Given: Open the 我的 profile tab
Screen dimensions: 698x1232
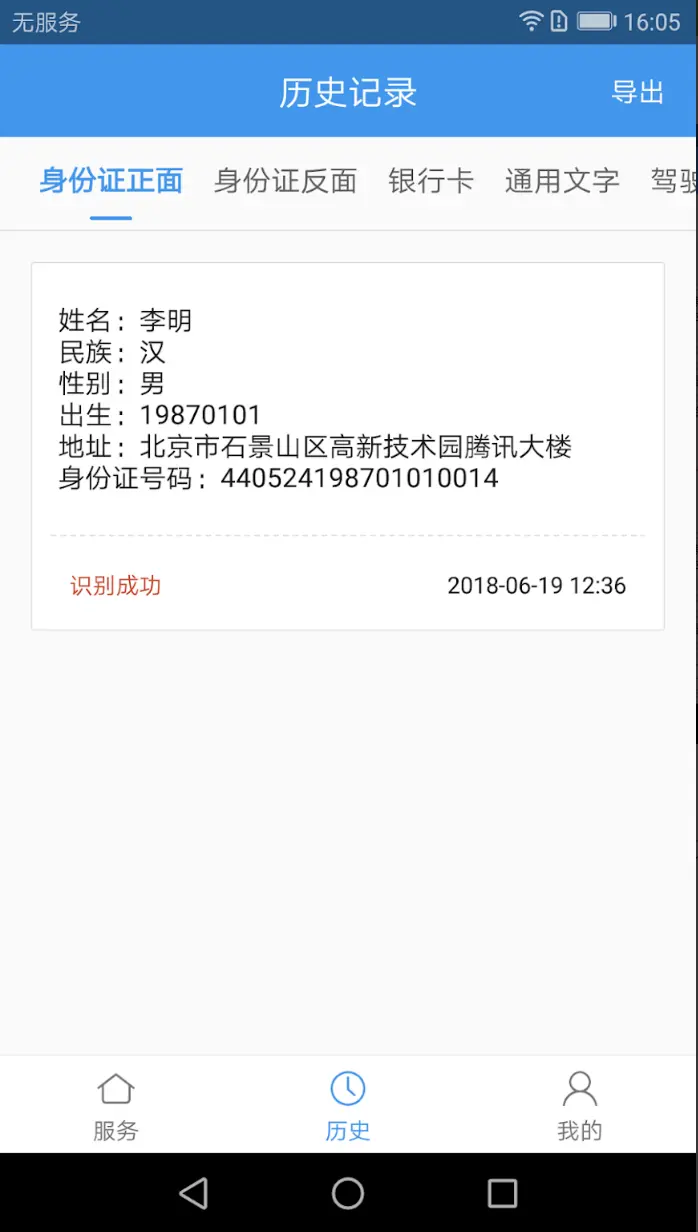Looking at the screenshot, I should [x=580, y=1106].
